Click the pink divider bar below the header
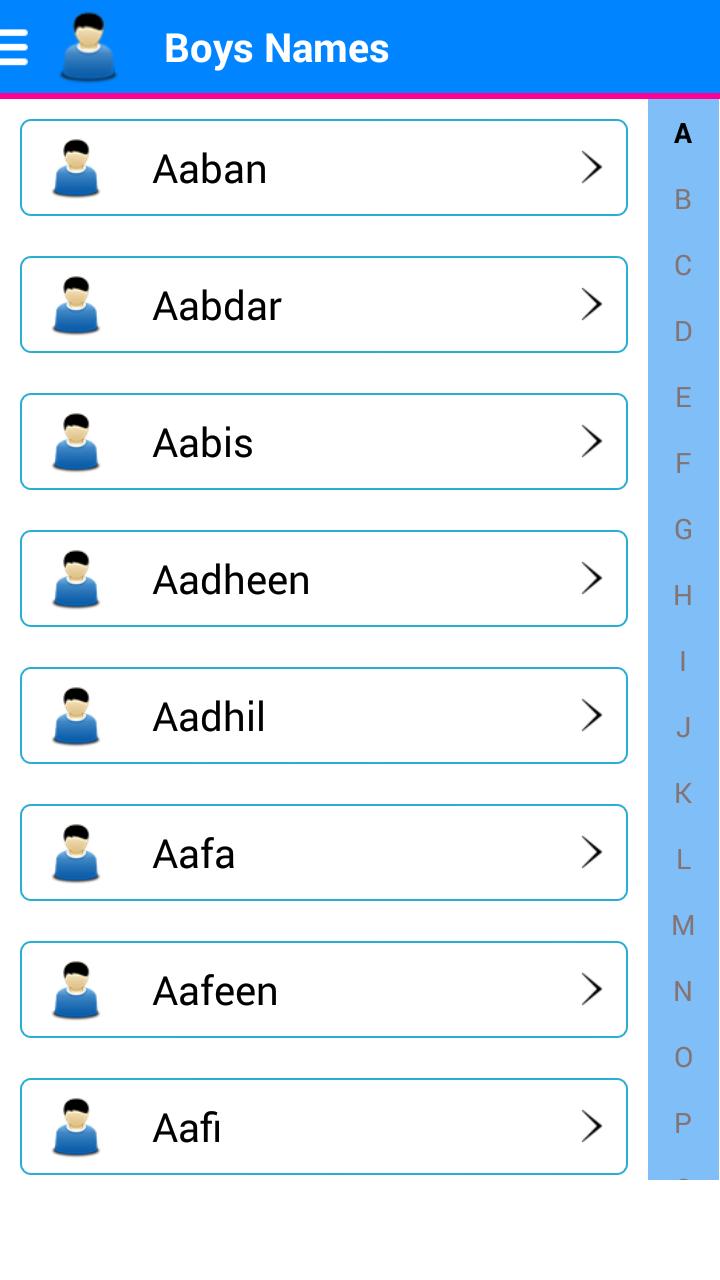This screenshot has width=720, height=1280. (x=360, y=96)
